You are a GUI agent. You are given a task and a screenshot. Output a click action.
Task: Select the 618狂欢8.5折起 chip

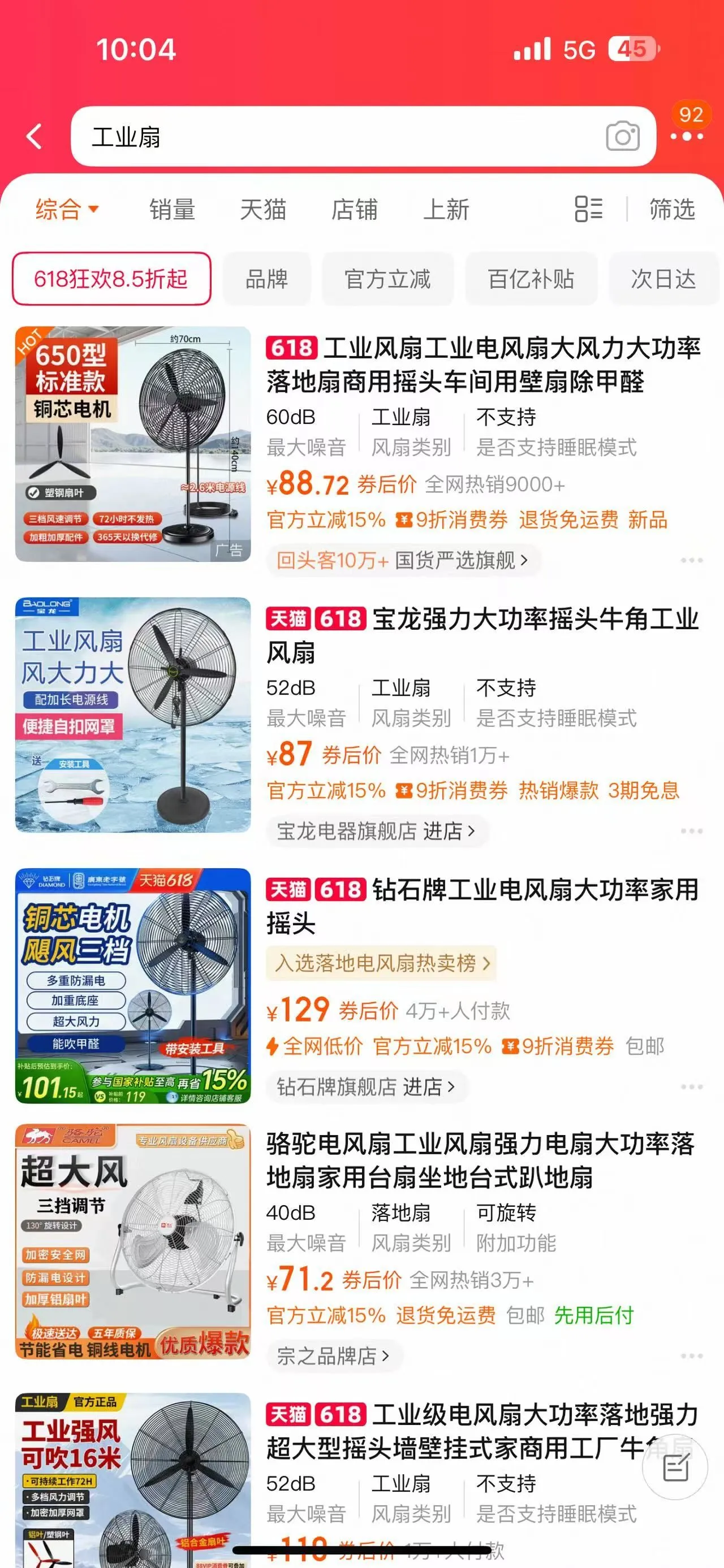[111, 279]
